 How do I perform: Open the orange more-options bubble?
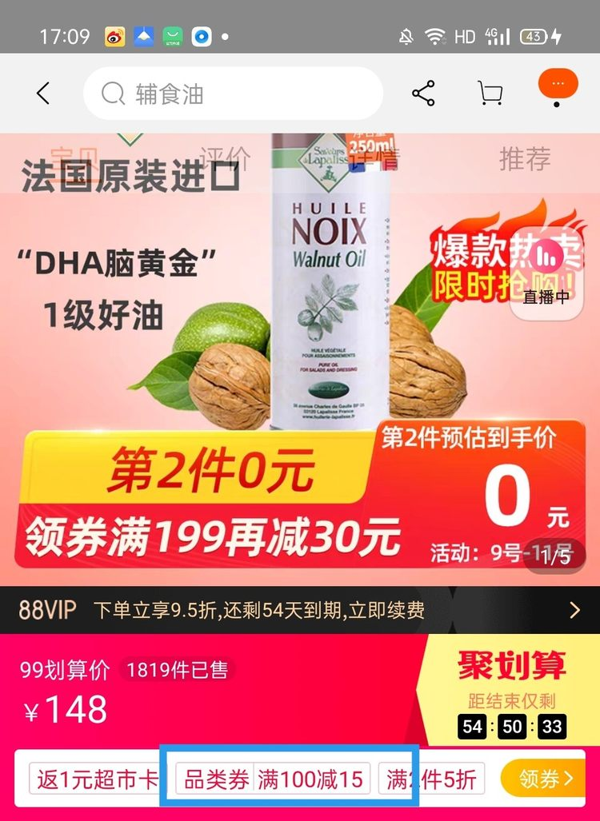pyautogui.click(x=557, y=86)
